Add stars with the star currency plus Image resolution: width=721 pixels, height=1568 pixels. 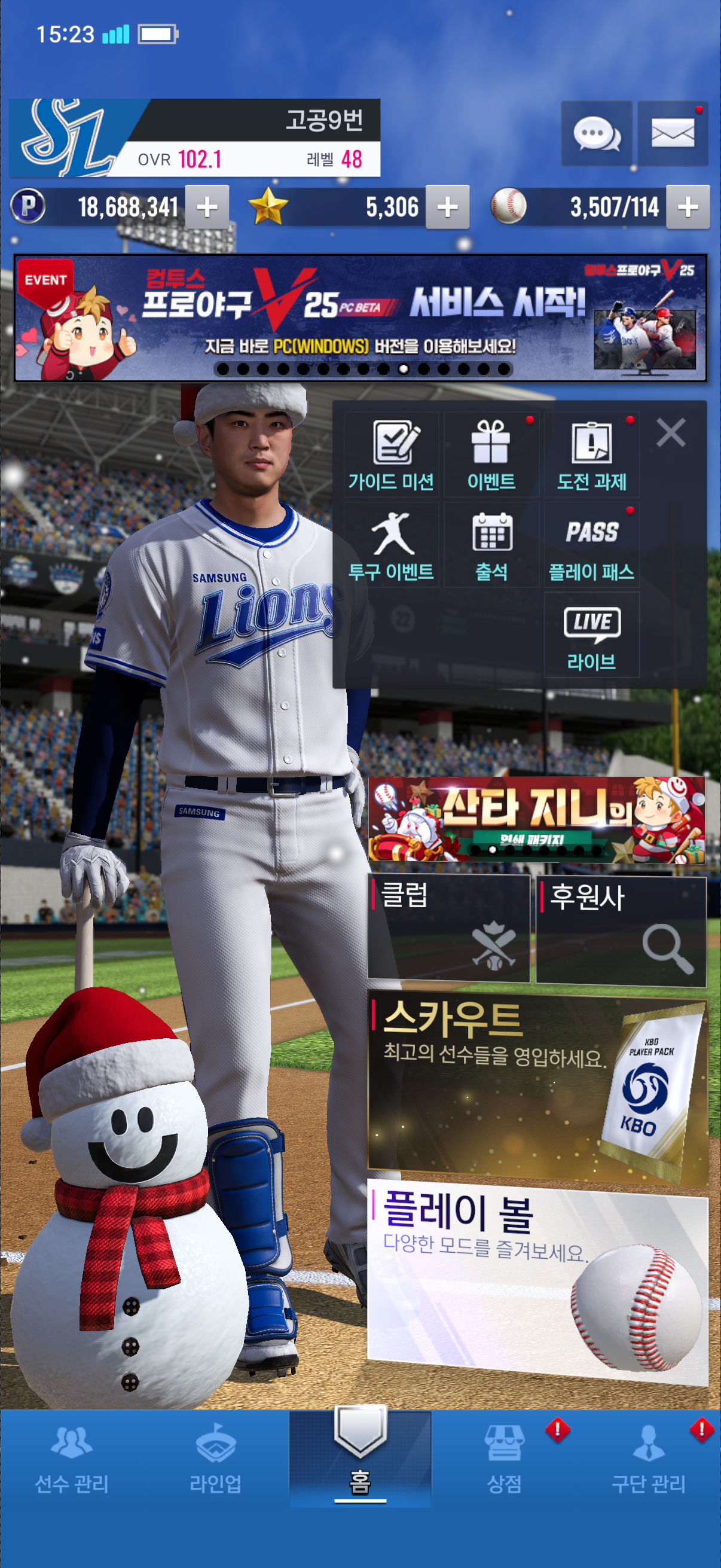447,207
